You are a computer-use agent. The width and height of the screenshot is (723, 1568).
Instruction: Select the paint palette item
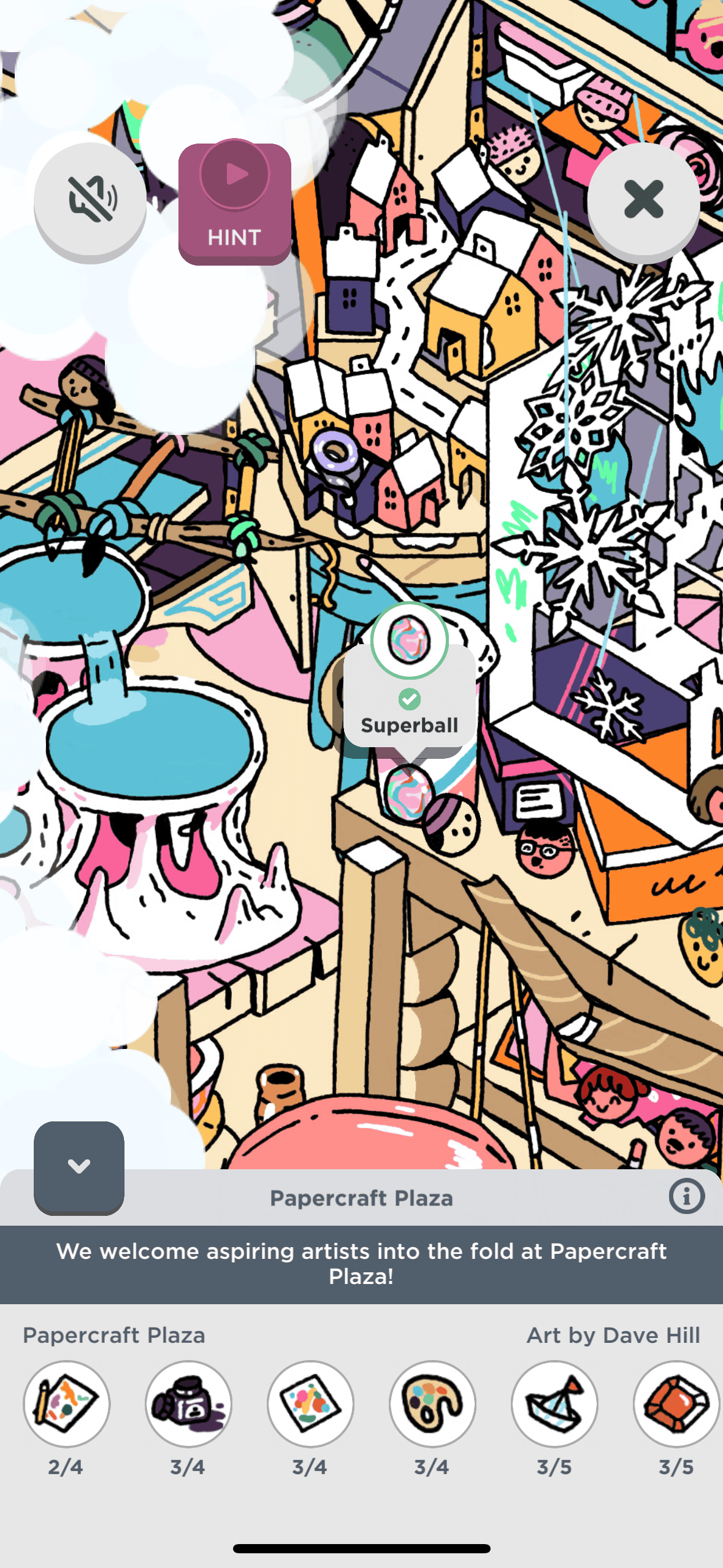432,1404
